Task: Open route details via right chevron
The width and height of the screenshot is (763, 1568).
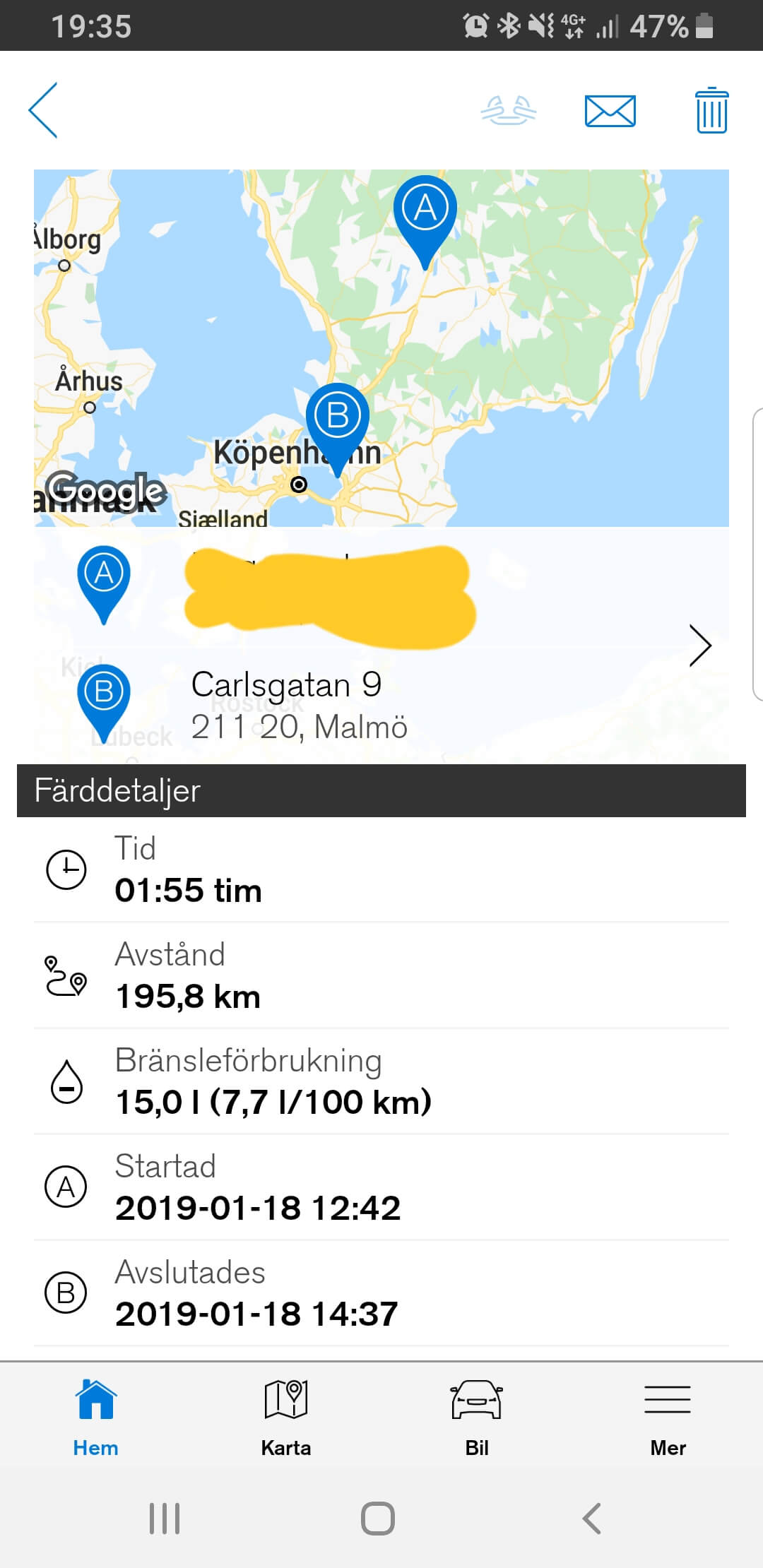Action: click(x=699, y=645)
